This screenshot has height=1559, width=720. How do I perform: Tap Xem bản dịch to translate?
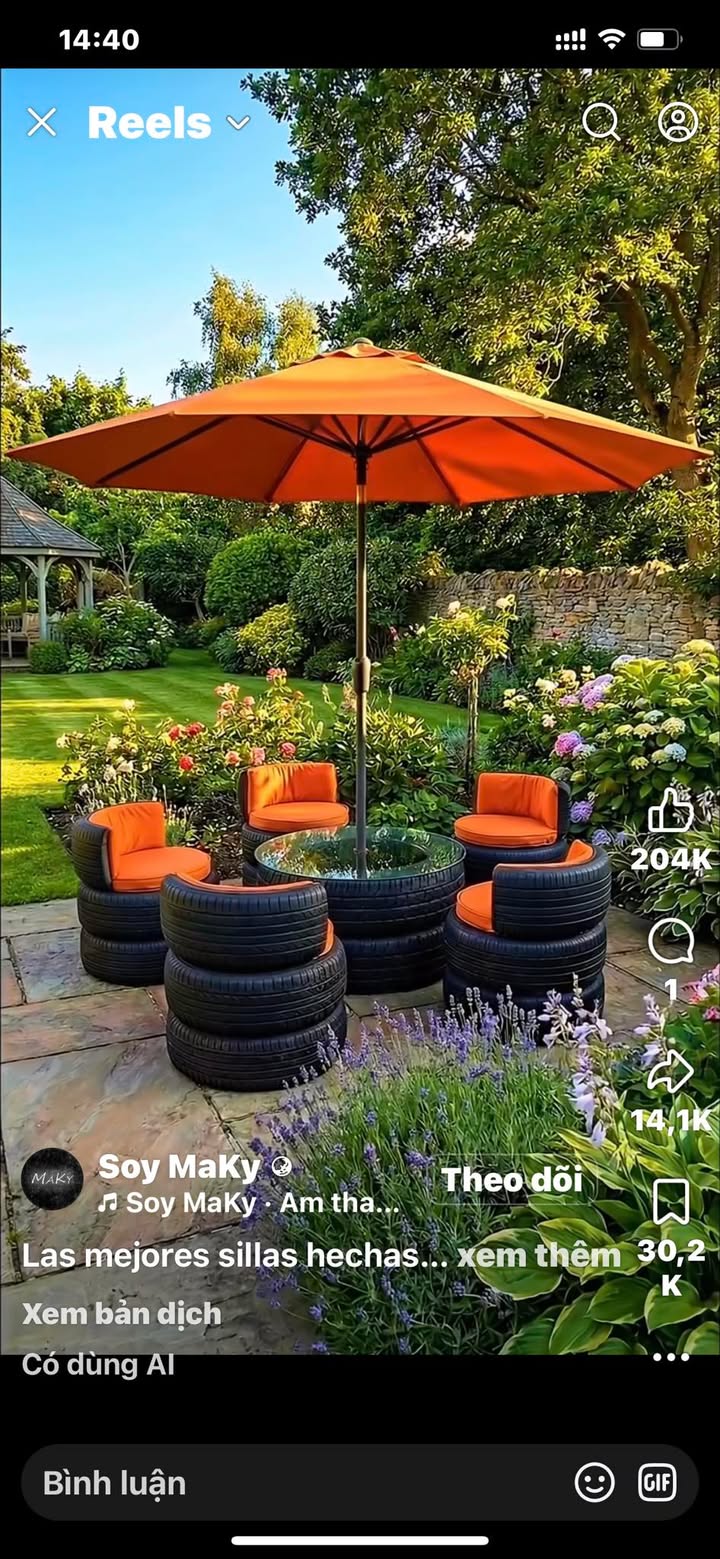click(122, 1313)
